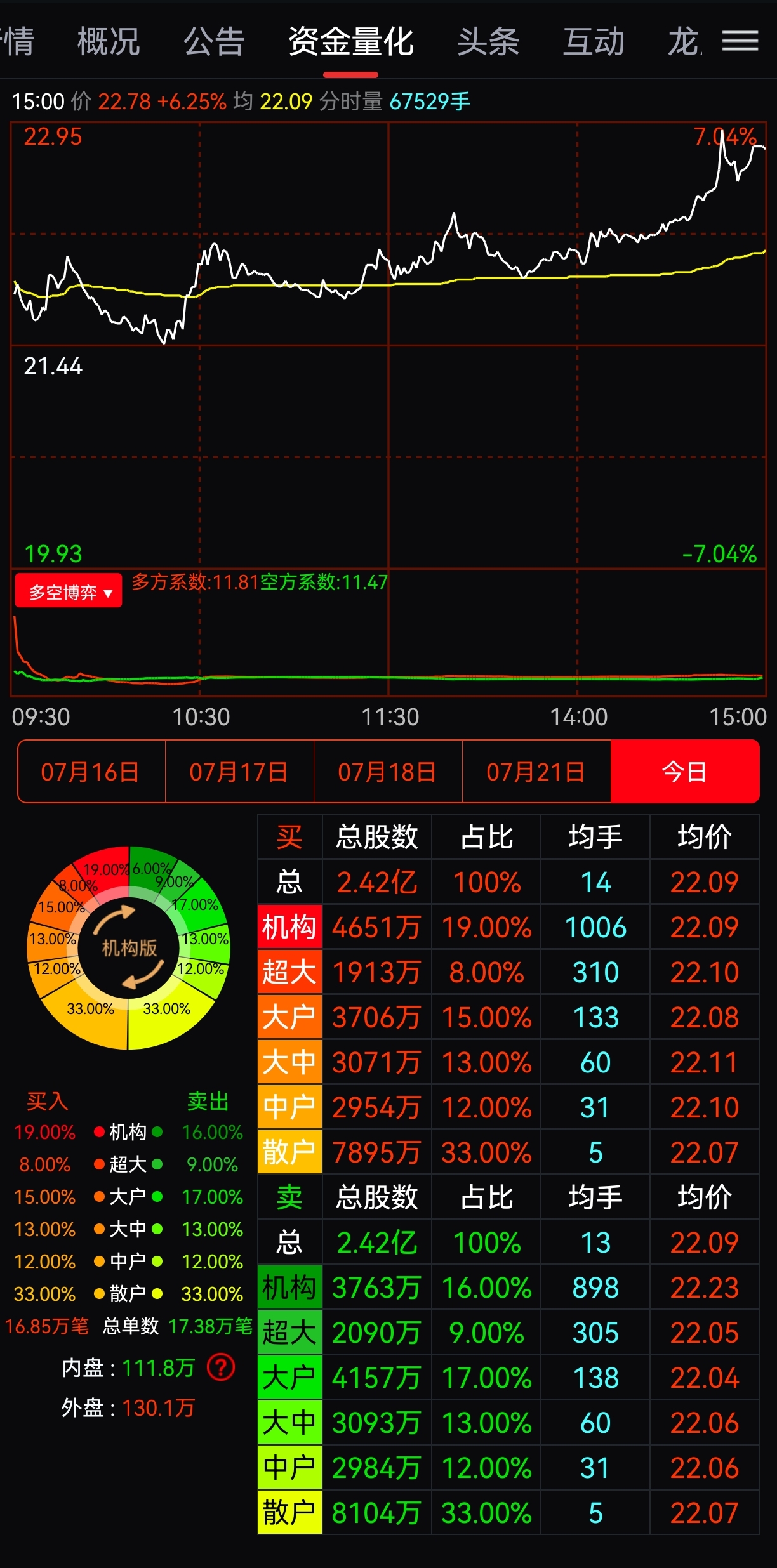The image size is (777, 1568).
Task: Select the 07月16日 date
Action: point(91,772)
